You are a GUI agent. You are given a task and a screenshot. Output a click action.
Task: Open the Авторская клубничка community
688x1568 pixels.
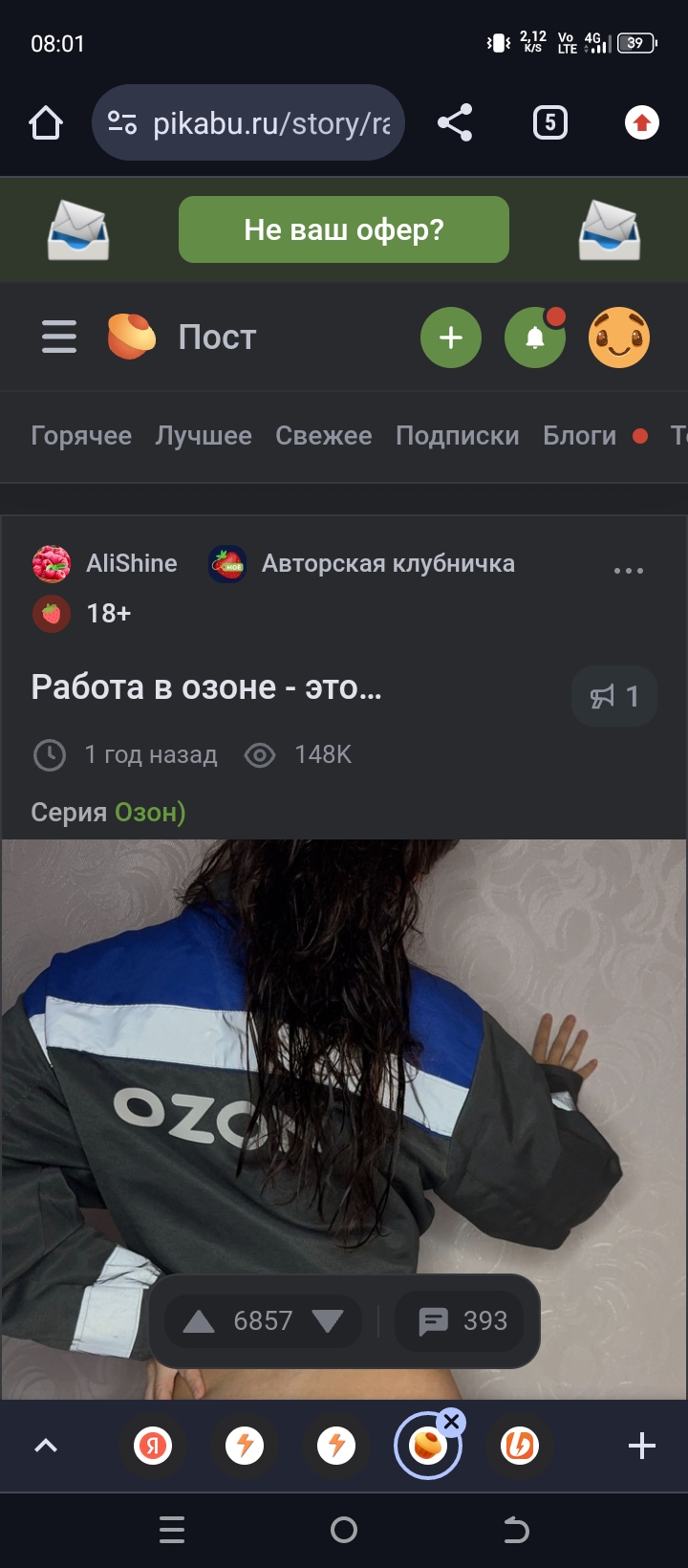pos(388,563)
